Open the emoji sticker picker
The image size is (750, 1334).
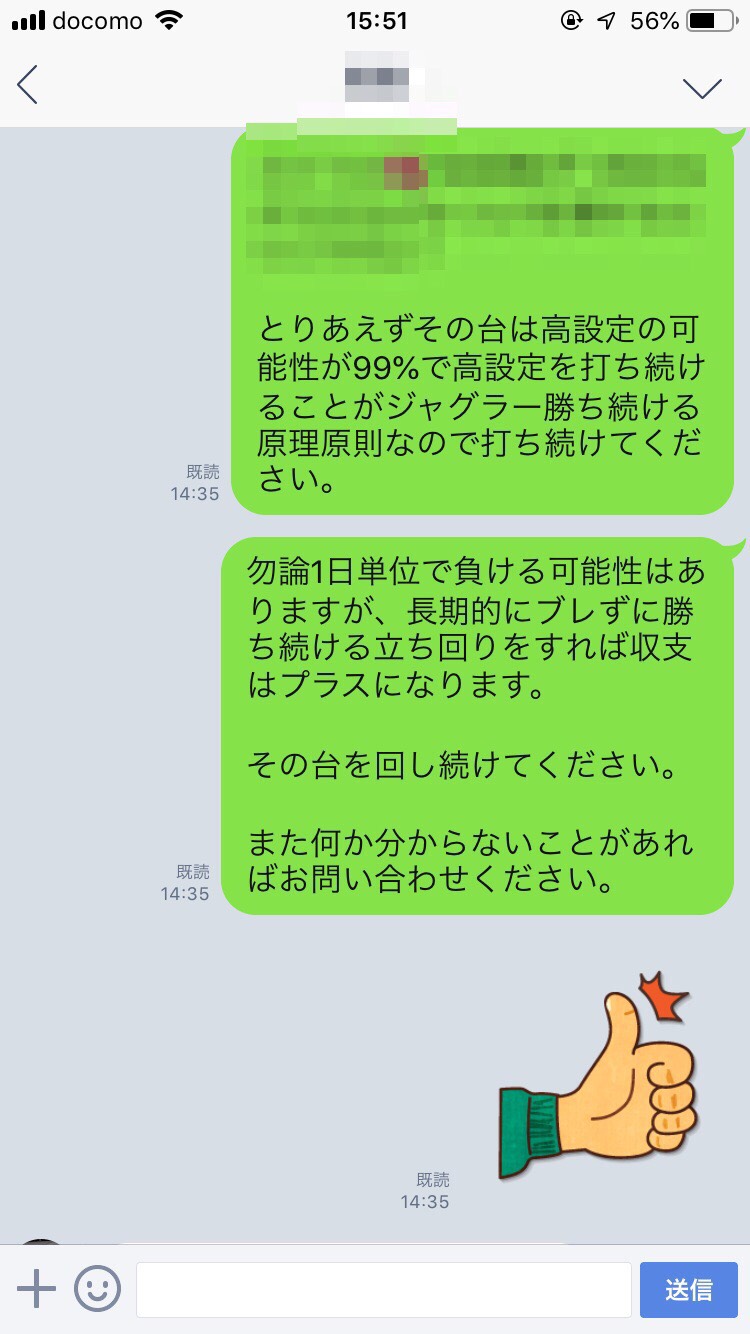tap(97, 1289)
